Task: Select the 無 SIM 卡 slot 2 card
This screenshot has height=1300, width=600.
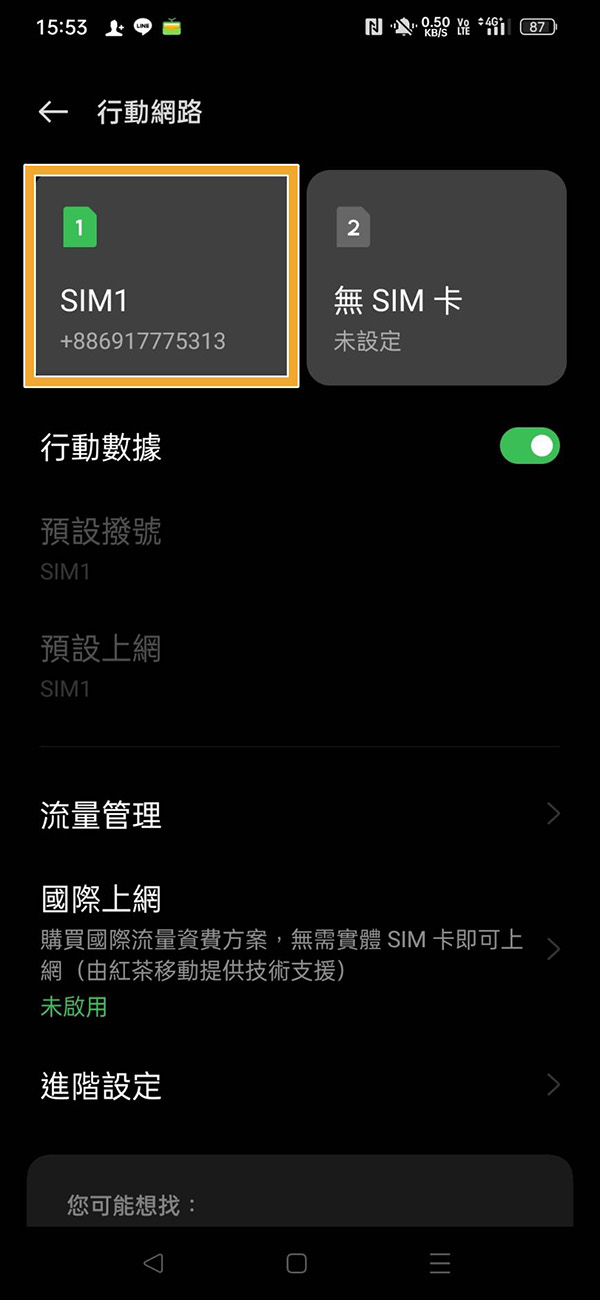Action: click(x=436, y=277)
